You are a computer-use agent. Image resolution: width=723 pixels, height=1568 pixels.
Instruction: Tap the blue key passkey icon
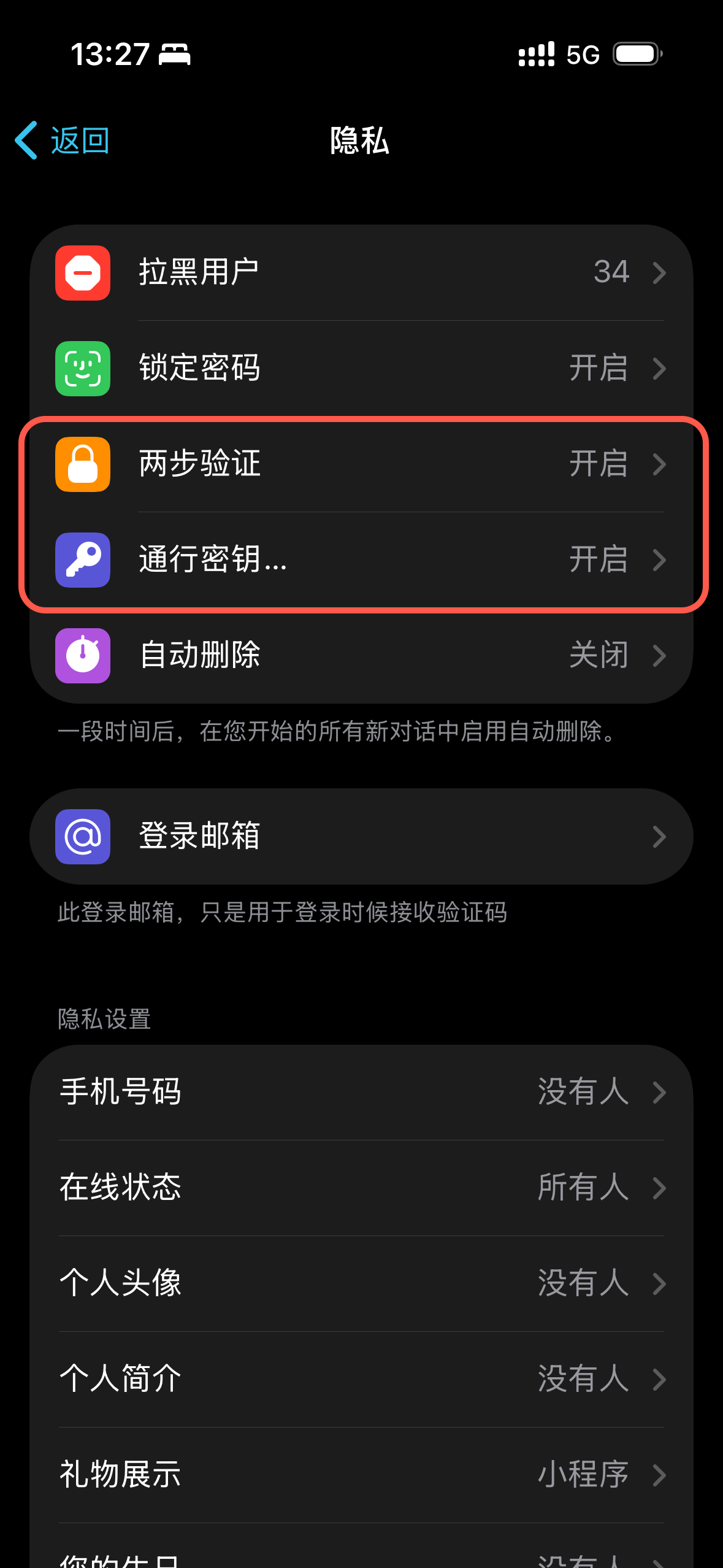[82, 559]
